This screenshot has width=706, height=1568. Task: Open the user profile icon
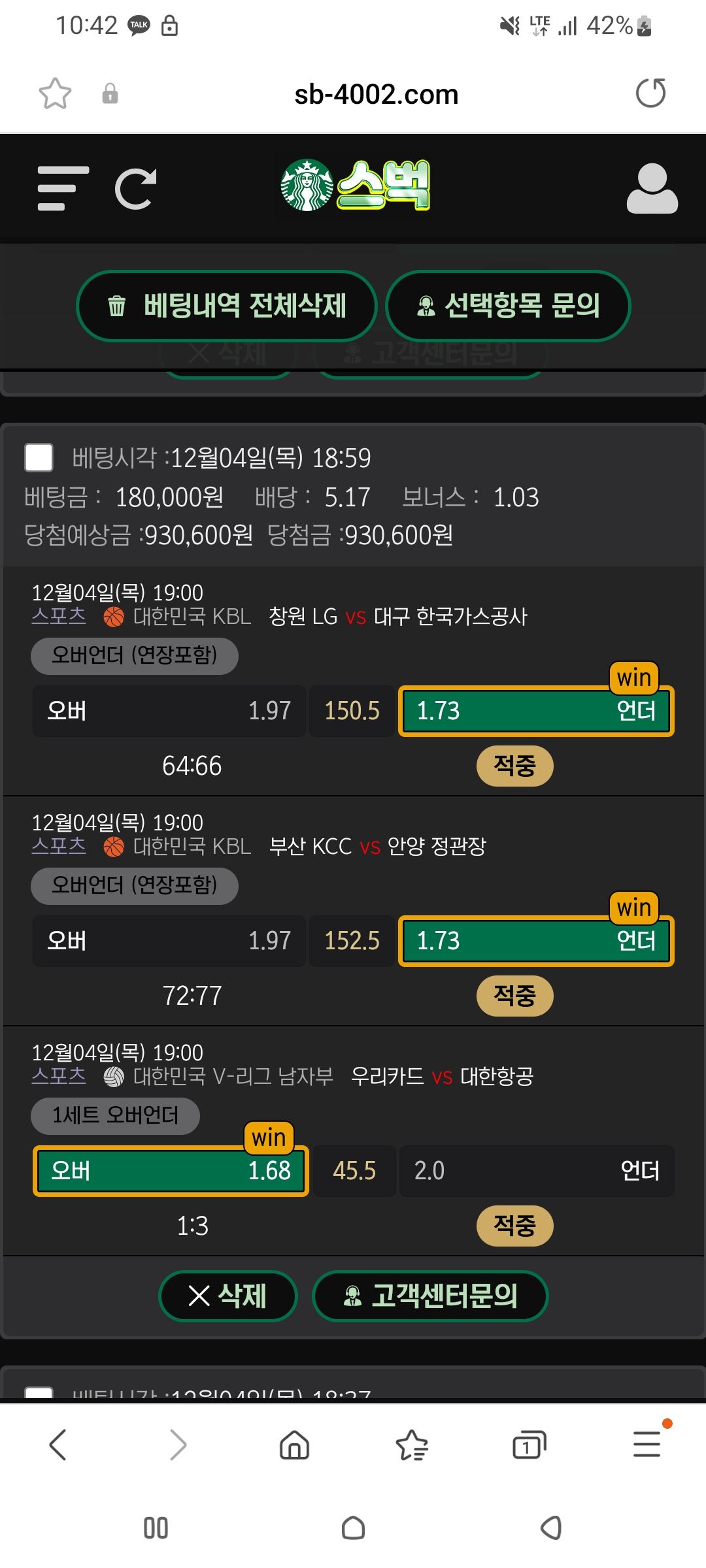point(652,189)
